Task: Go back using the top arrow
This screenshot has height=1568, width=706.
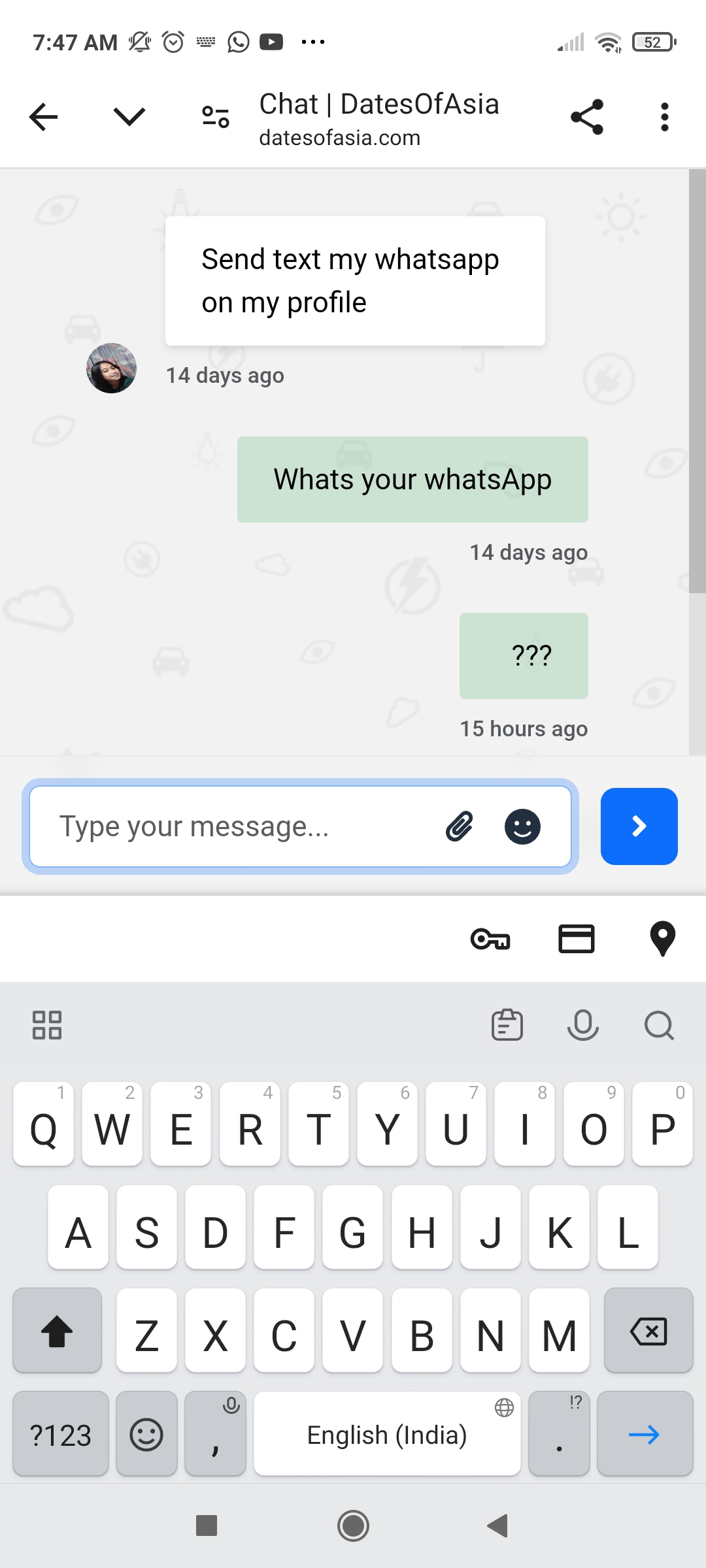Action: [44, 118]
